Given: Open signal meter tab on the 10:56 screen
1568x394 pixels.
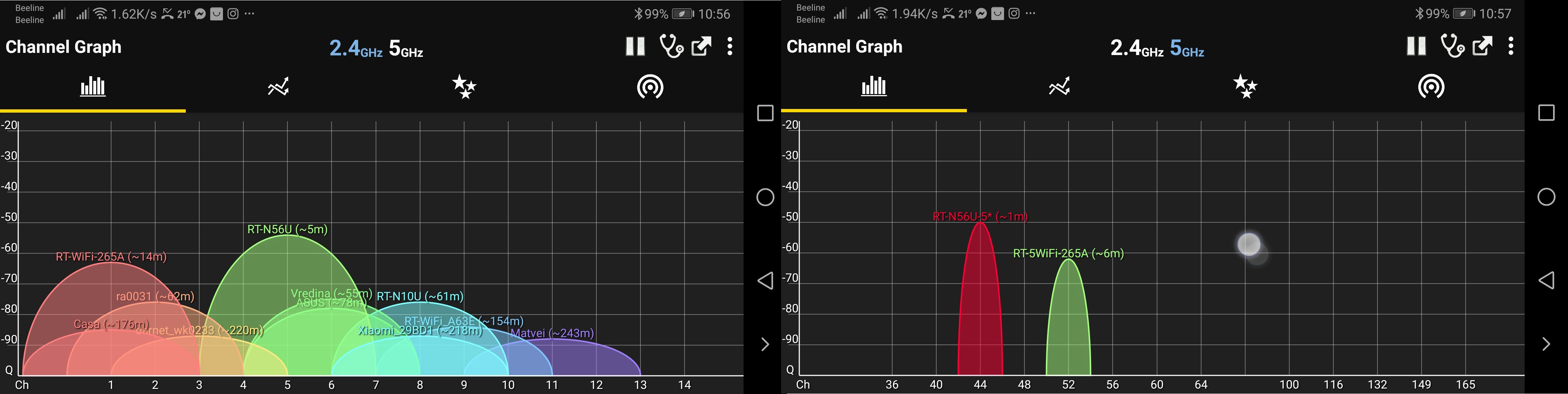Looking at the screenshot, I should click(650, 87).
